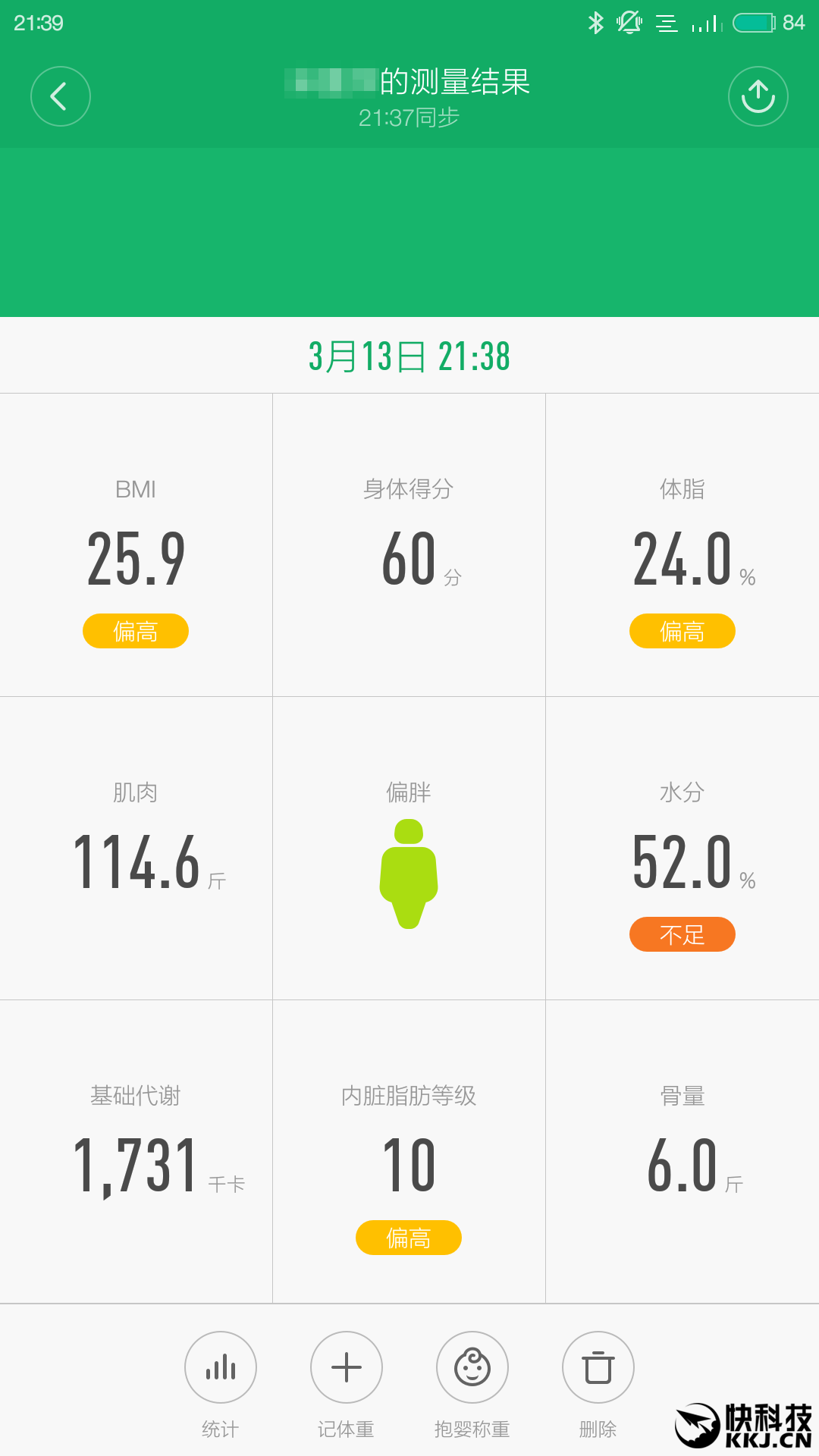Open the 基础代谢 1,731 tile
The height and width of the screenshot is (1456, 819).
[136, 1153]
